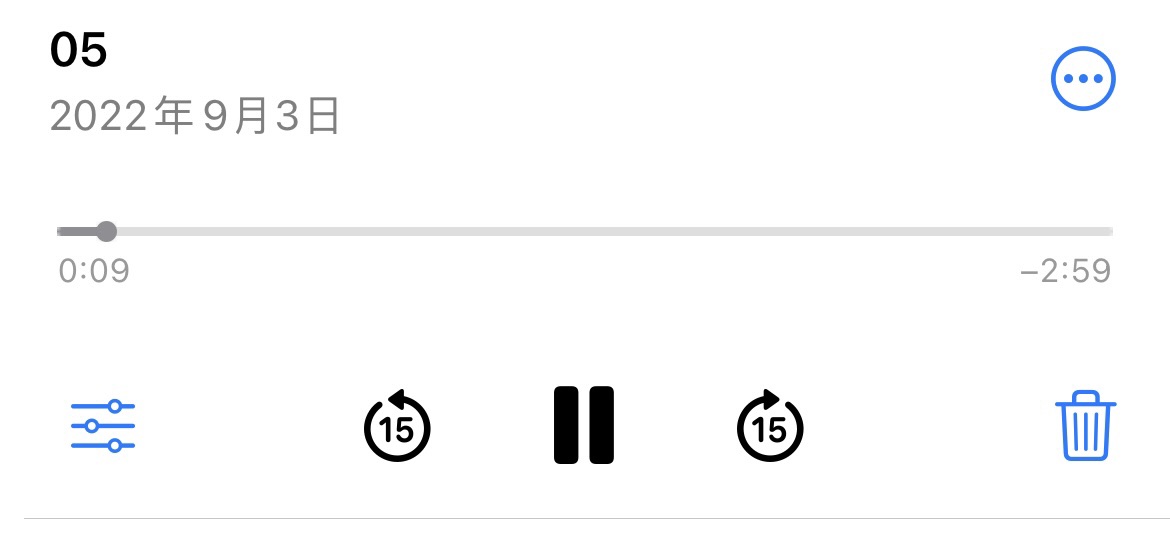Tap the playback progress bar midpoint
The height and width of the screenshot is (542, 1170).
tap(585, 232)
